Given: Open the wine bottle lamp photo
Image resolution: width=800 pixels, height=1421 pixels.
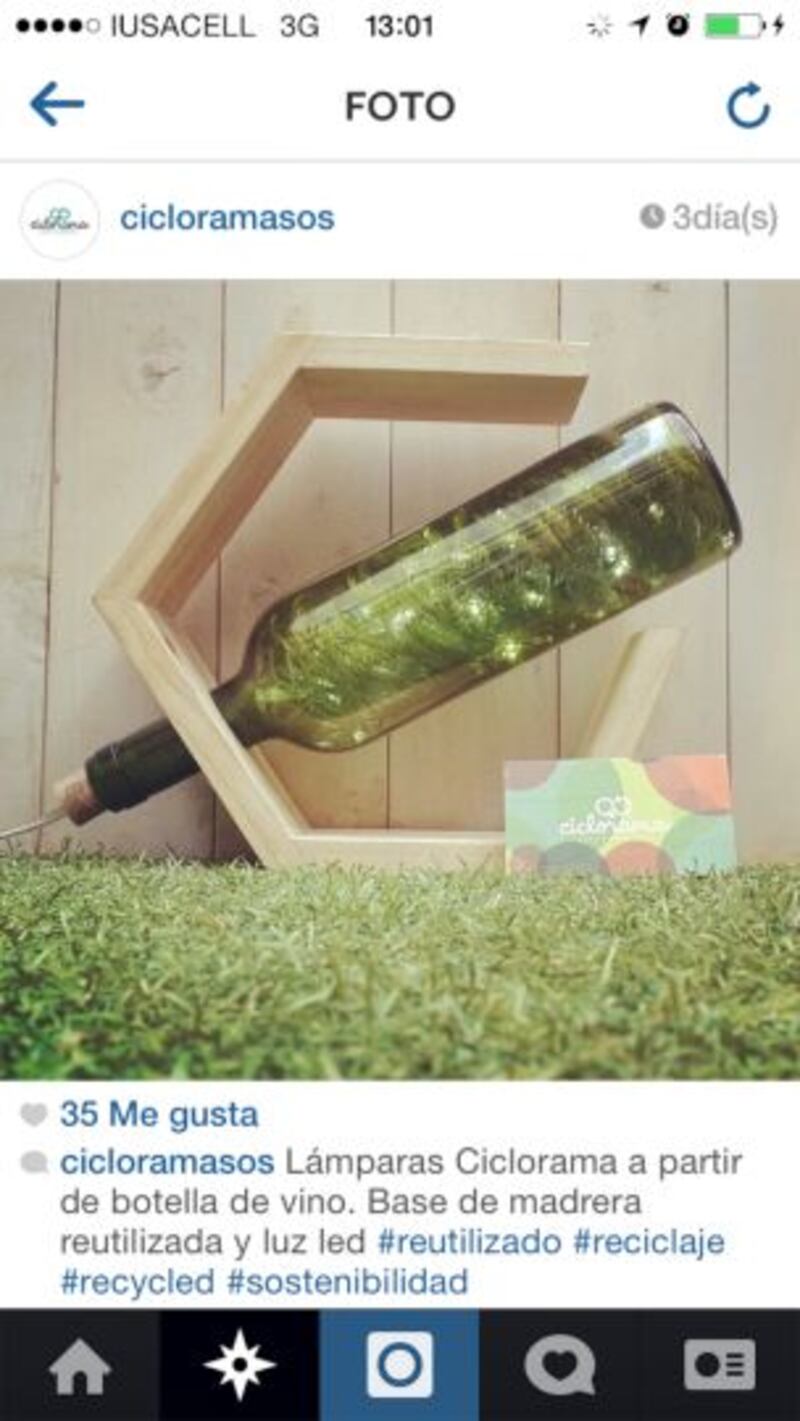Looking at the screenshot, I should [400, 678].
